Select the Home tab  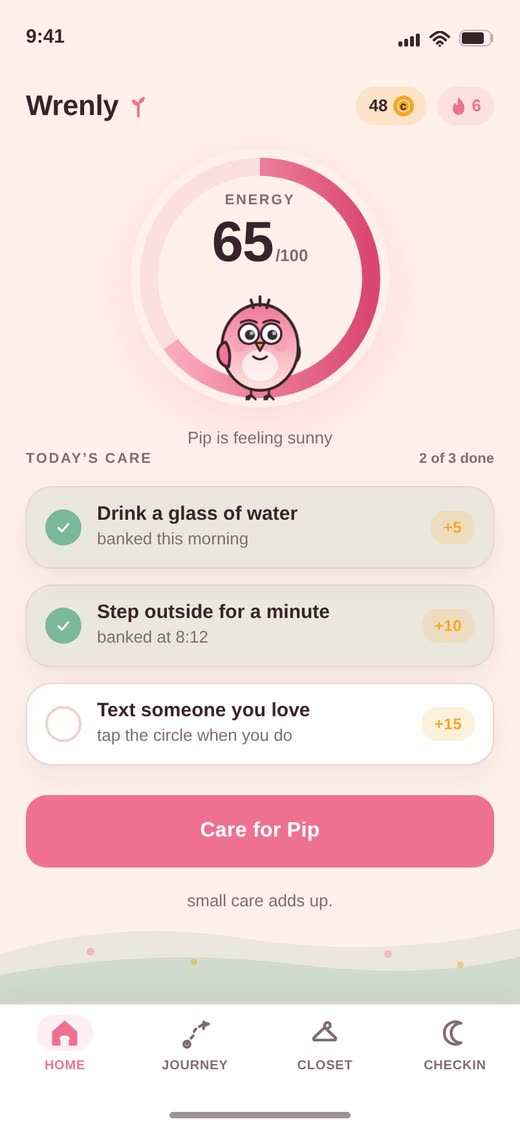coord(65,1045)
